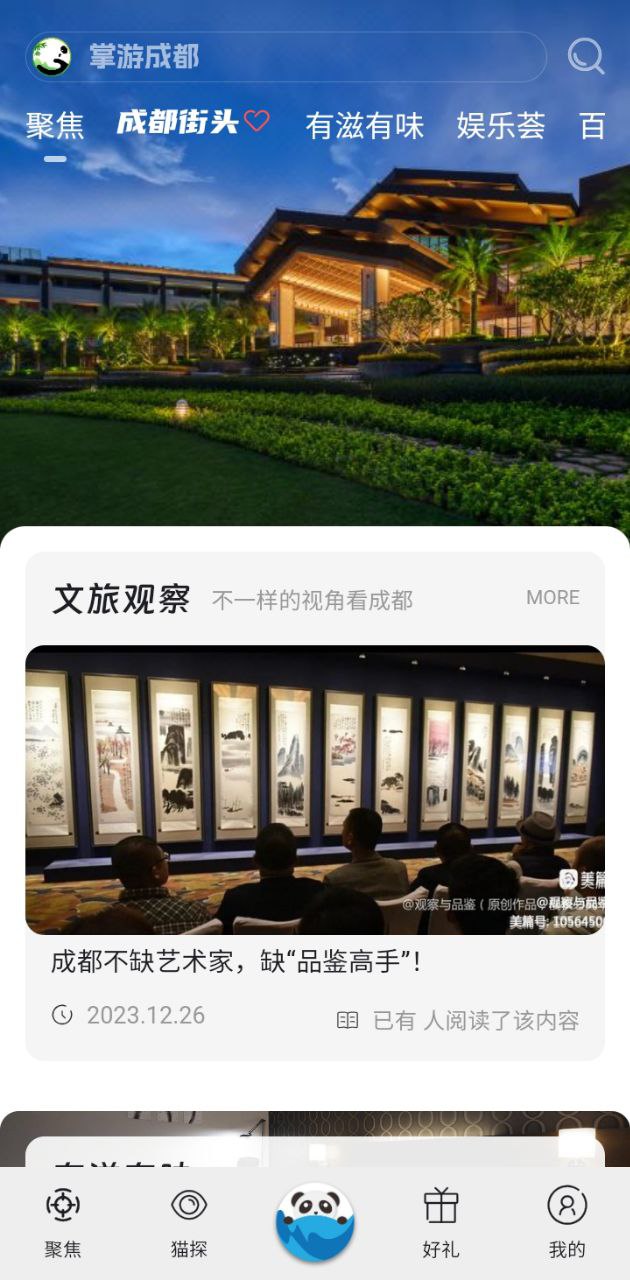The width and height of the screenshot is (630, 1280).
Task: Open the 娱乐荟 tab
Action: (x=501, y=126)
